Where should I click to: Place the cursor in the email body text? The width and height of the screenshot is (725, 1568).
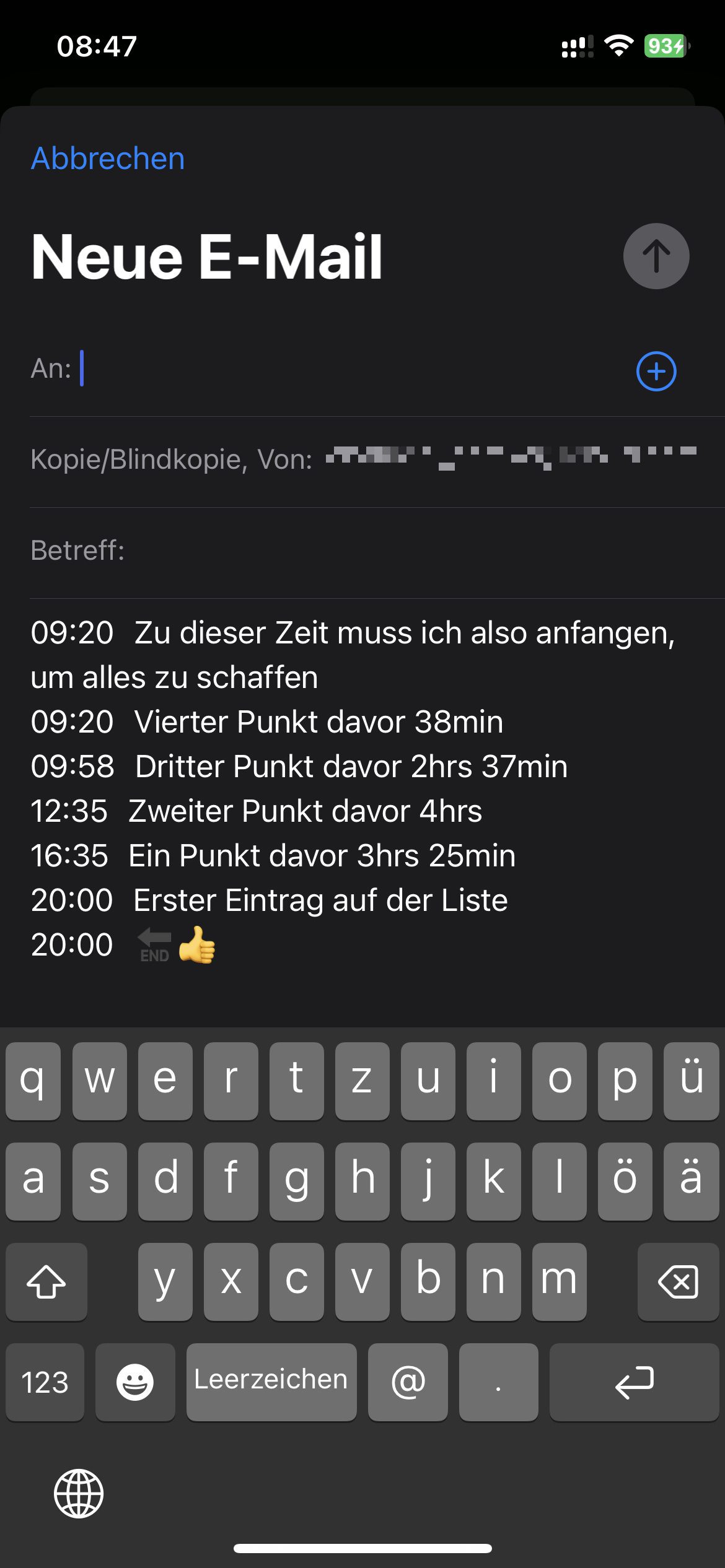362,788
